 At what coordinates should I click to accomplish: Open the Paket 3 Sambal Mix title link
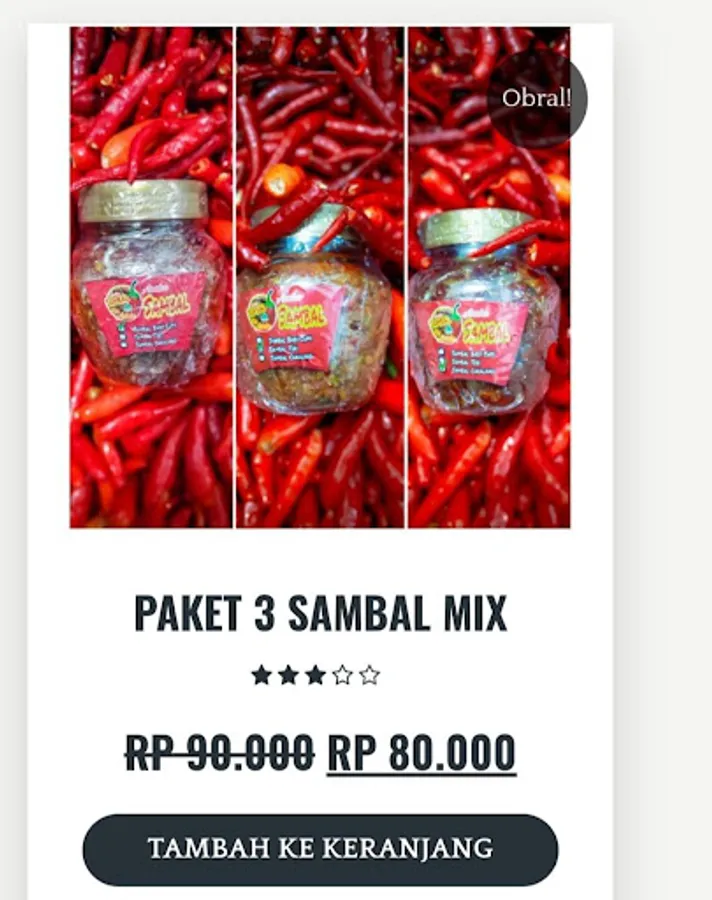320,613
